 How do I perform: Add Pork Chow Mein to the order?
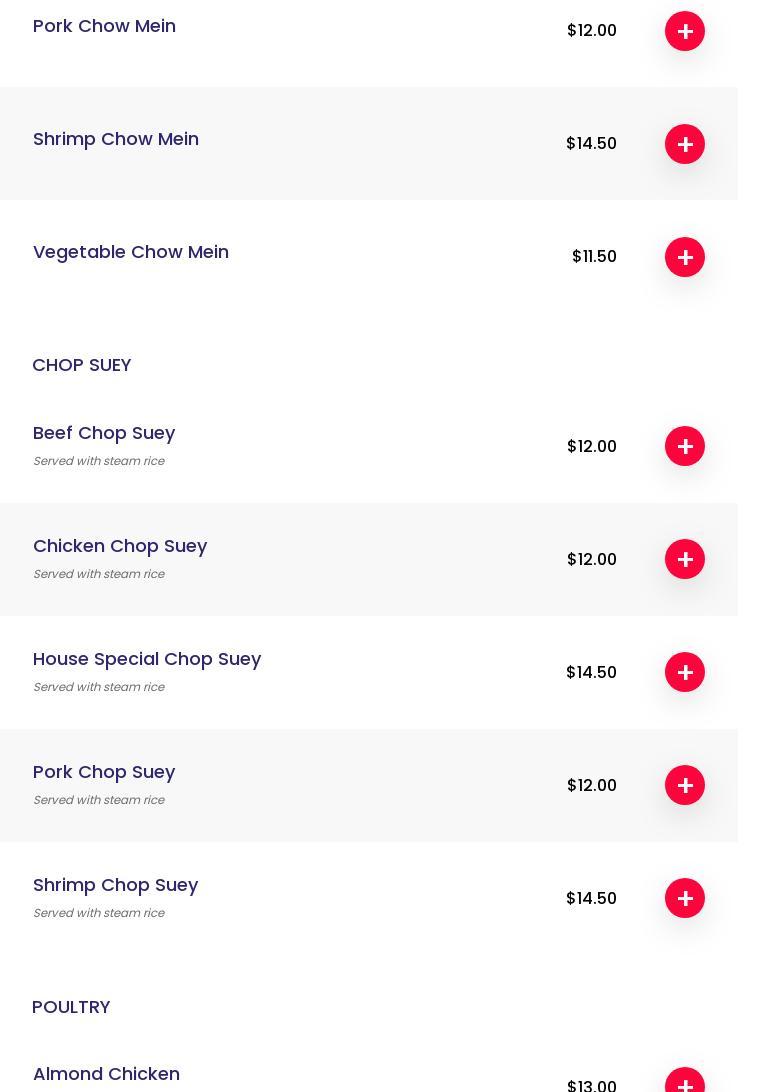[x=685, y=31]
